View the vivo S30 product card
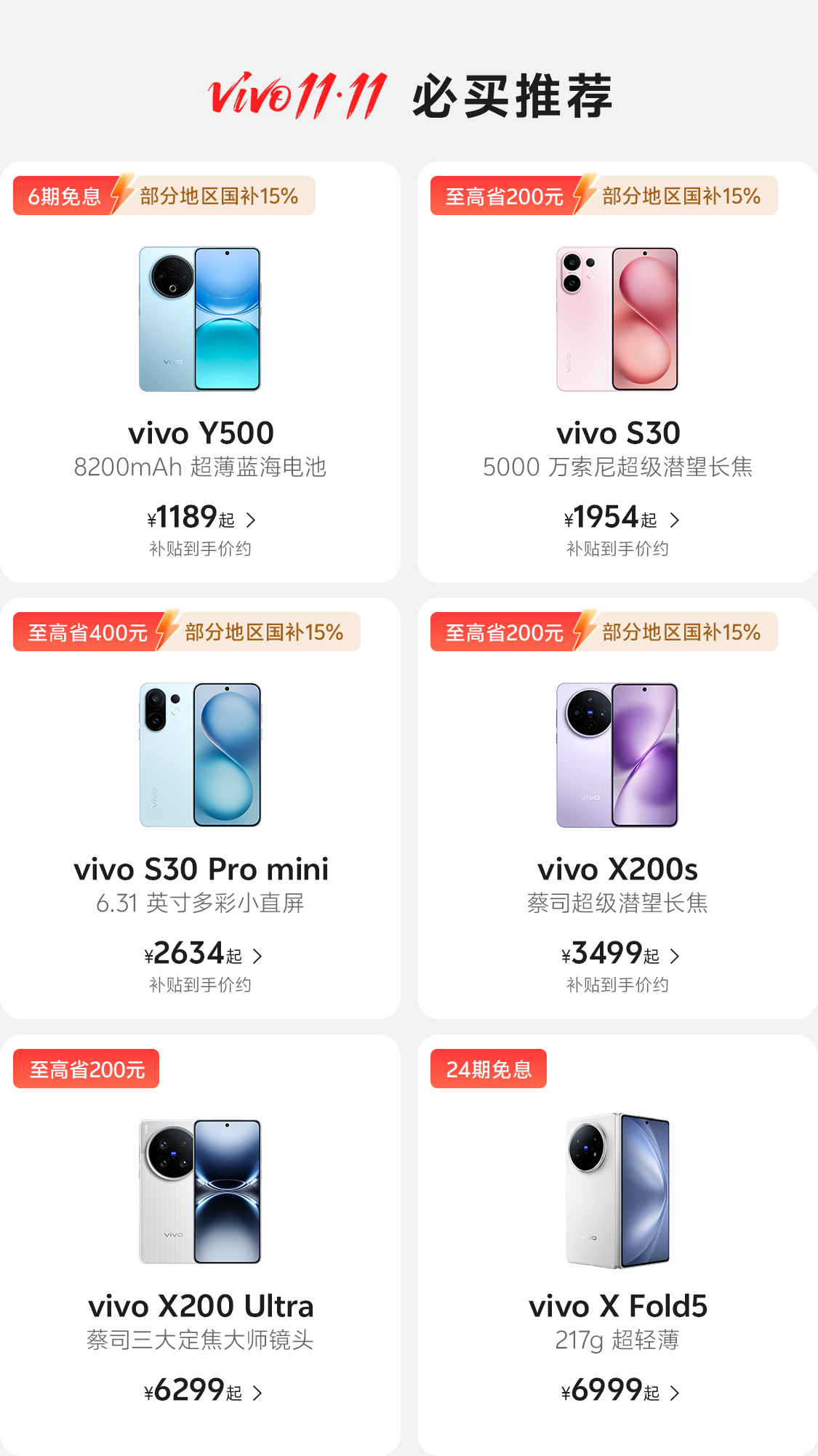This screenshot has height=1456, width=818. click(x=617, y=371)
